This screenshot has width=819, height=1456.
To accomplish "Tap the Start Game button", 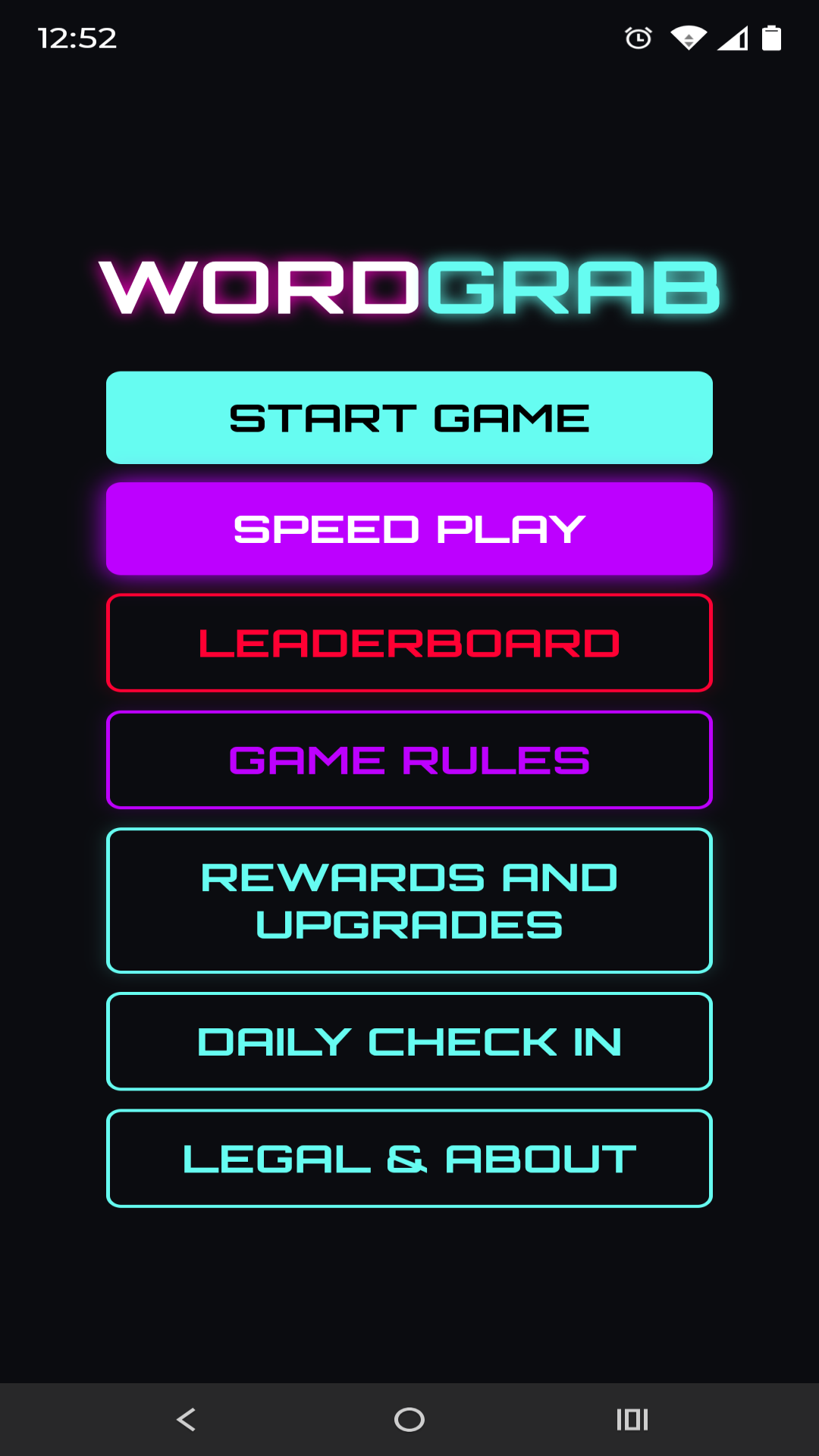I will tap(409, 418).
